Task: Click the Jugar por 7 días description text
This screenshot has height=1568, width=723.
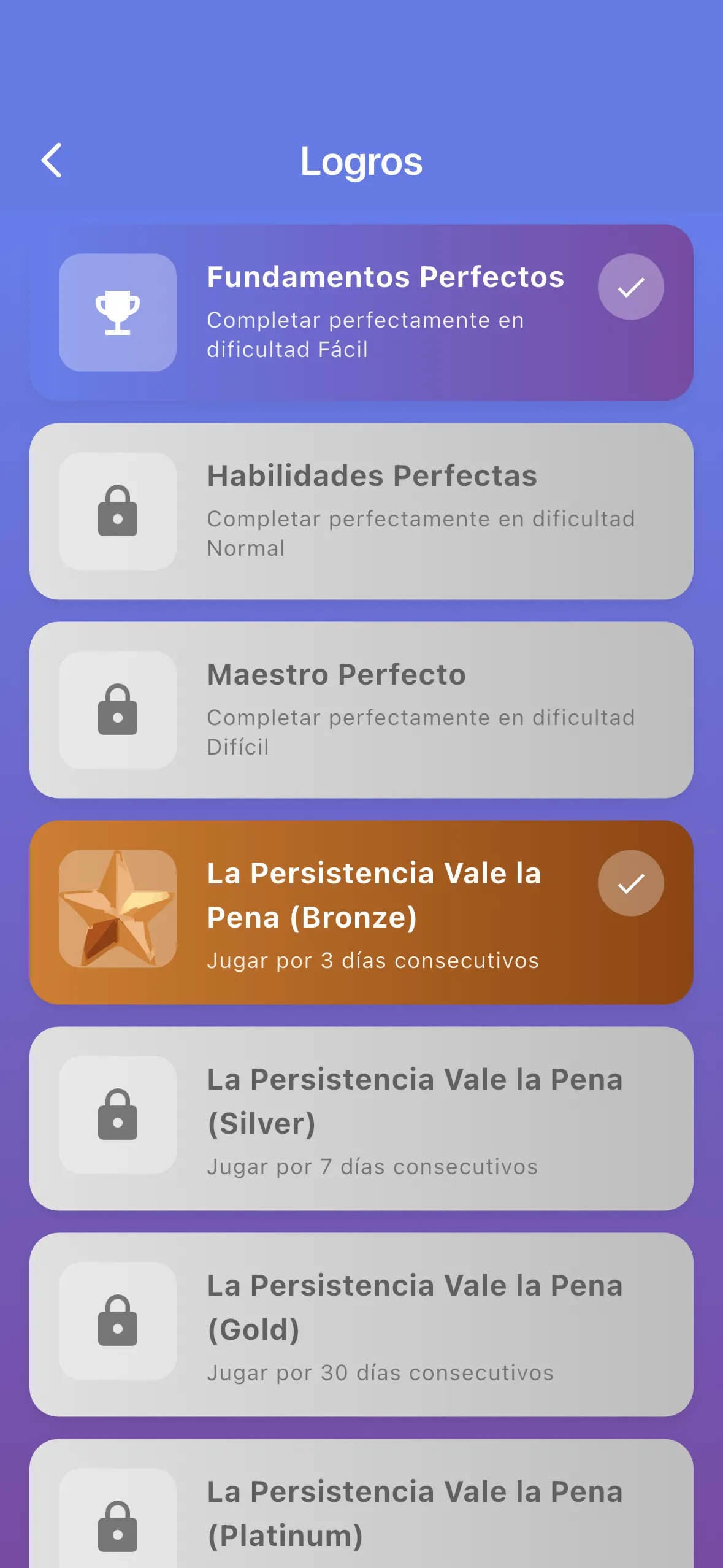Action: click(372, 1166)
